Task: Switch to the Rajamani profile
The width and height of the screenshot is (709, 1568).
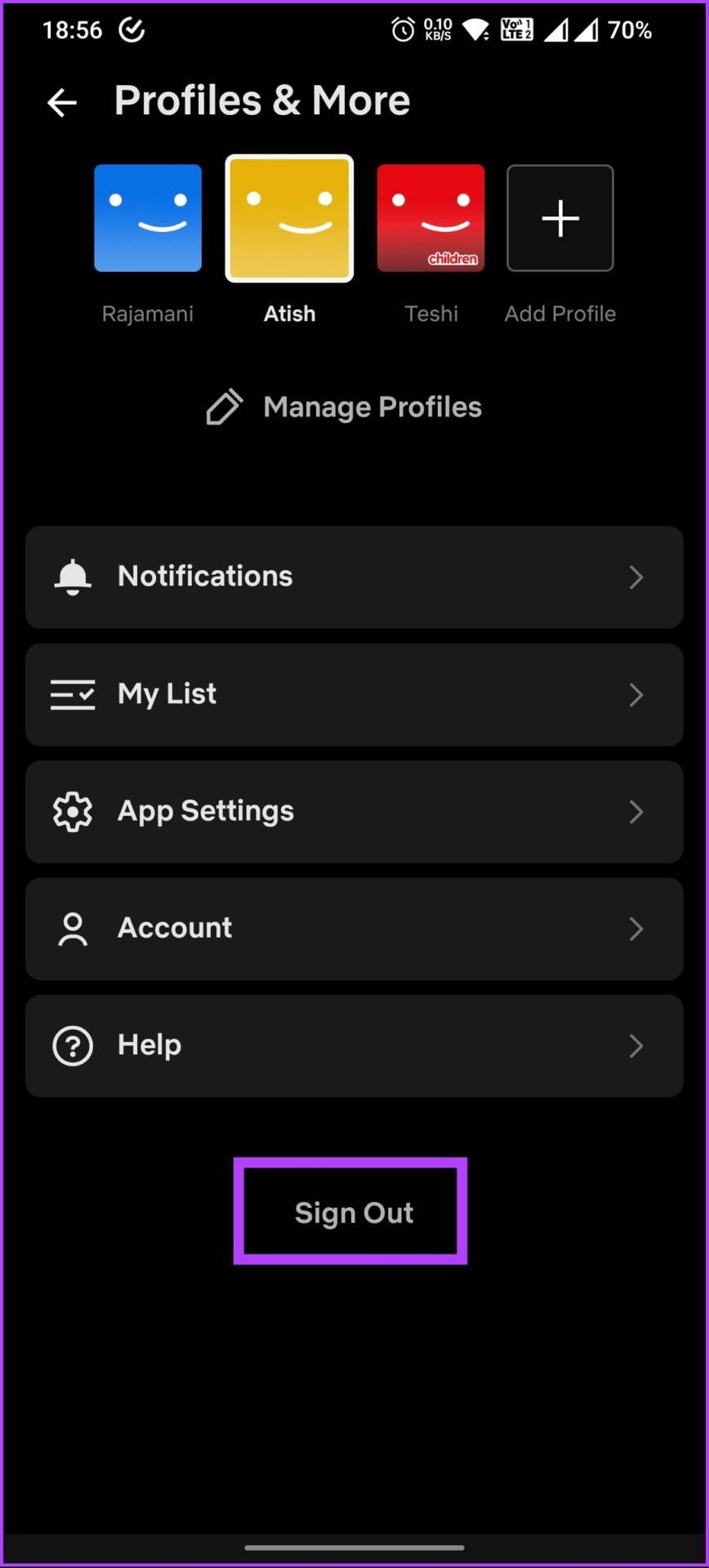Action: [147, 218]
